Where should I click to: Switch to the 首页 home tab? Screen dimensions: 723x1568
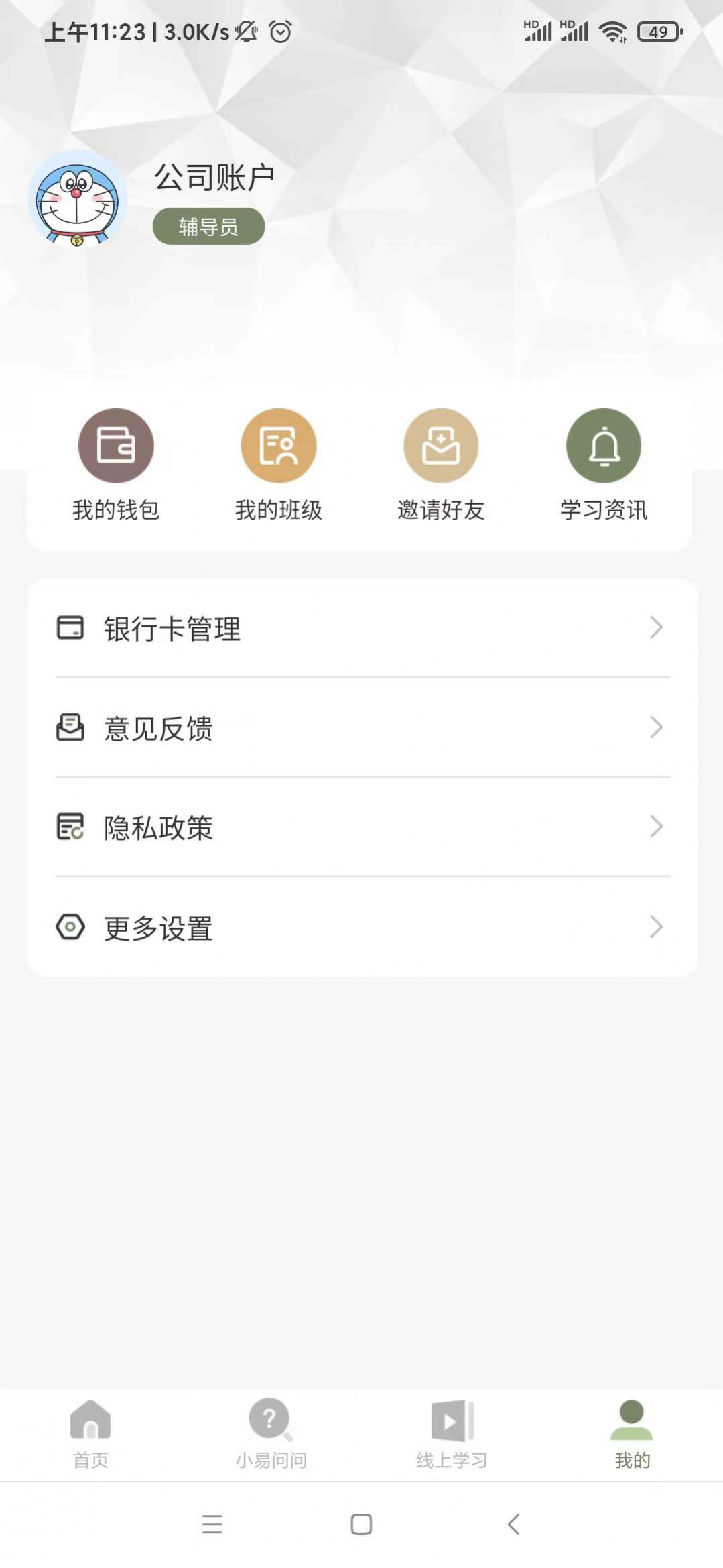[x=90, y=1435]
